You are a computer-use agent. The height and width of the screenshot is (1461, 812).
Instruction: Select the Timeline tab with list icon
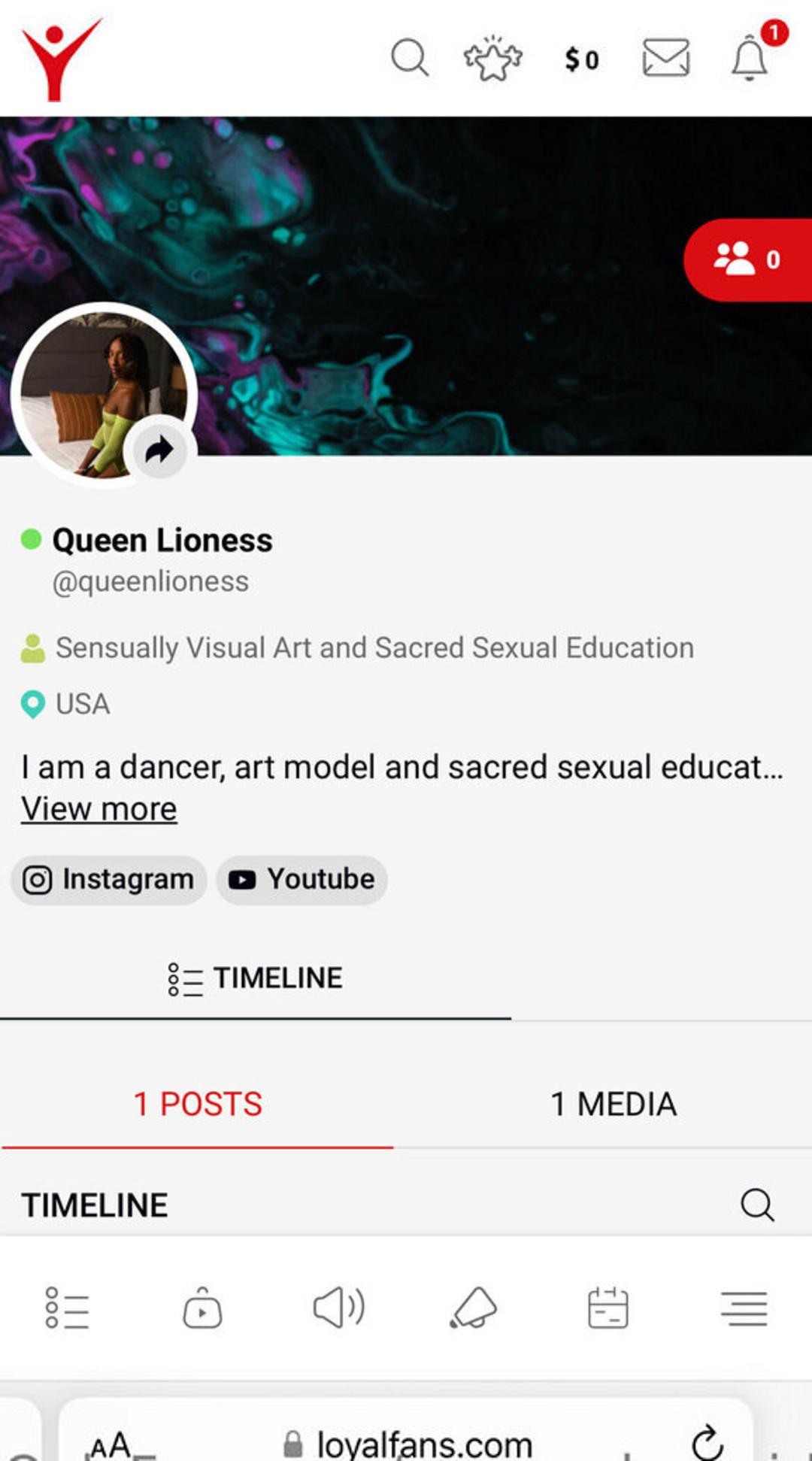click(x=256, y=978)
